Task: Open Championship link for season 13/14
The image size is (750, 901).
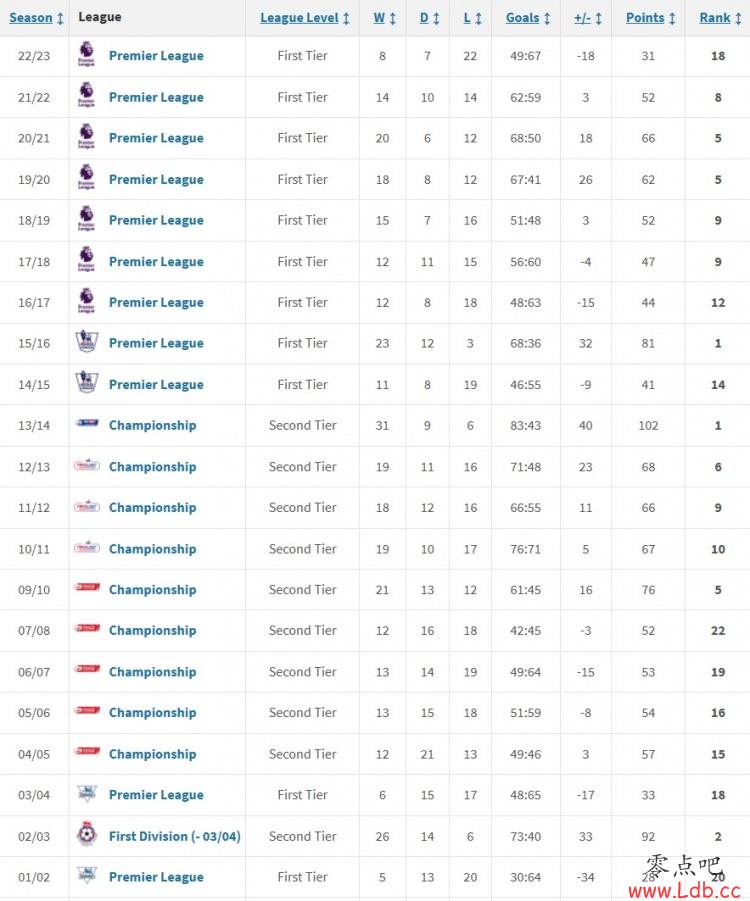Action: (x=152, y=425)
